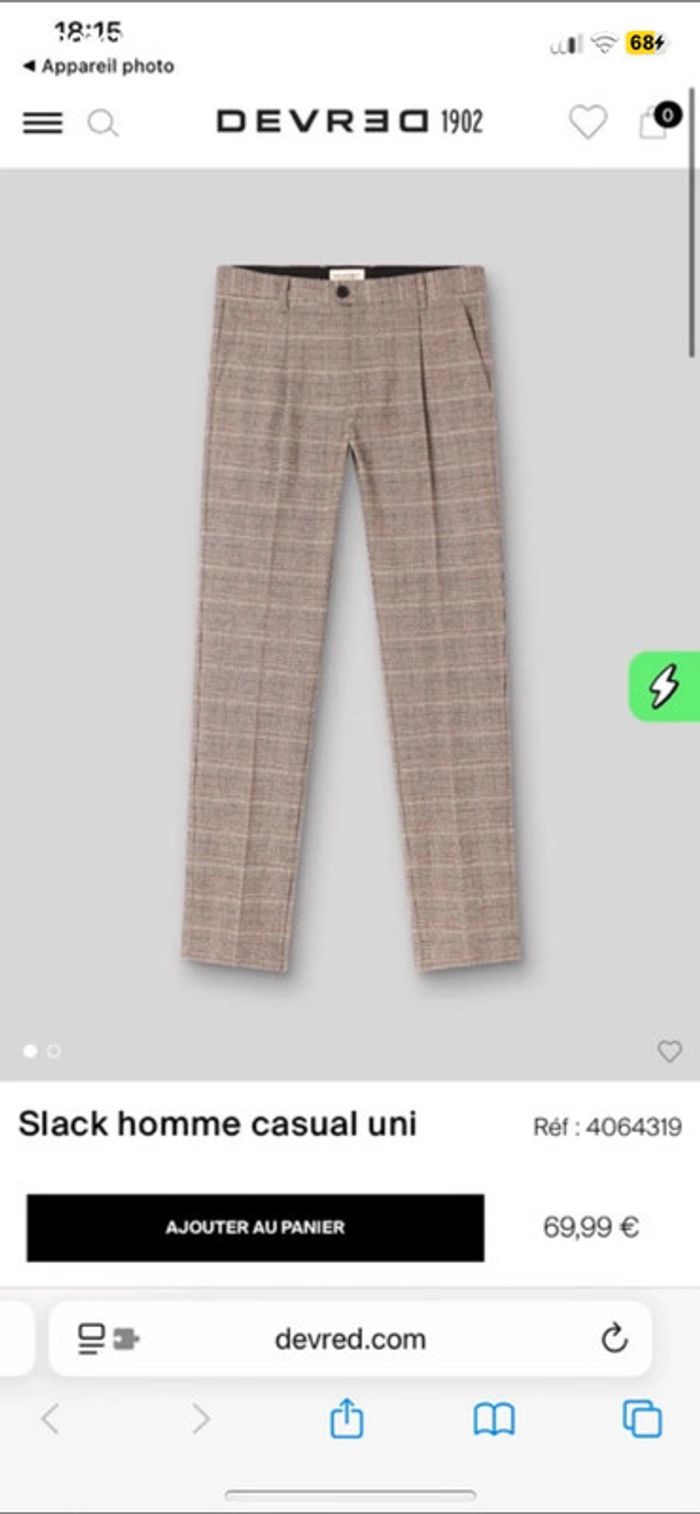Go to DEVRED 1902 homepage
Image resolution: width=700 pixels, height=1514 pixels.
click(x=350, y=122)
